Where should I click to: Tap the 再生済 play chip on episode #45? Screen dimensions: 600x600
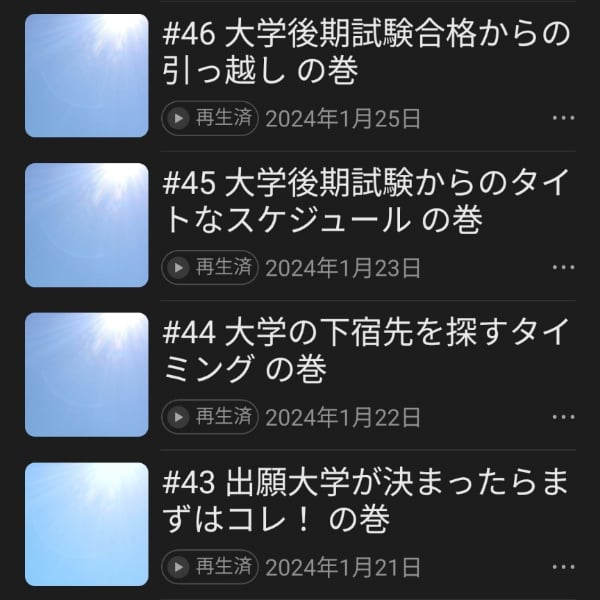point(210,268)
